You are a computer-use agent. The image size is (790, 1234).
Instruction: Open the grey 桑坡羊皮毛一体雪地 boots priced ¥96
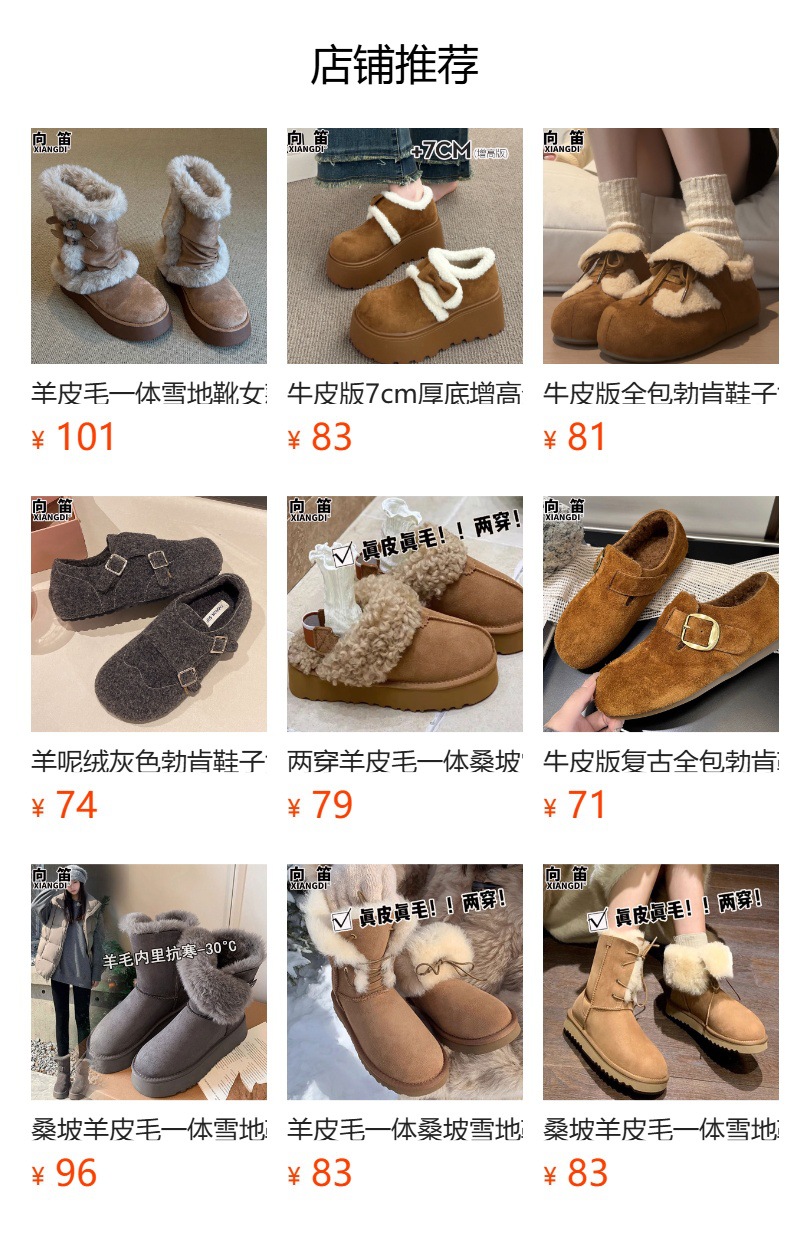(149, 1028)
